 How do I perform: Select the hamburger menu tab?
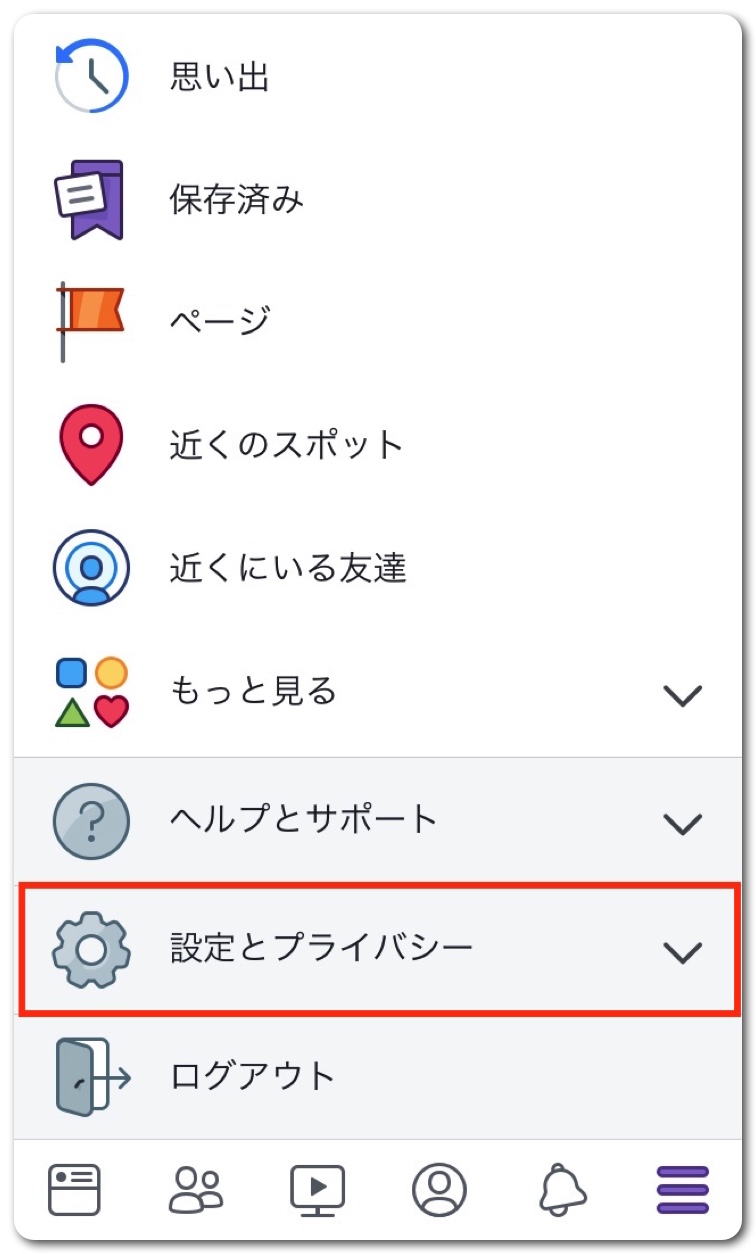[682, 1189]
